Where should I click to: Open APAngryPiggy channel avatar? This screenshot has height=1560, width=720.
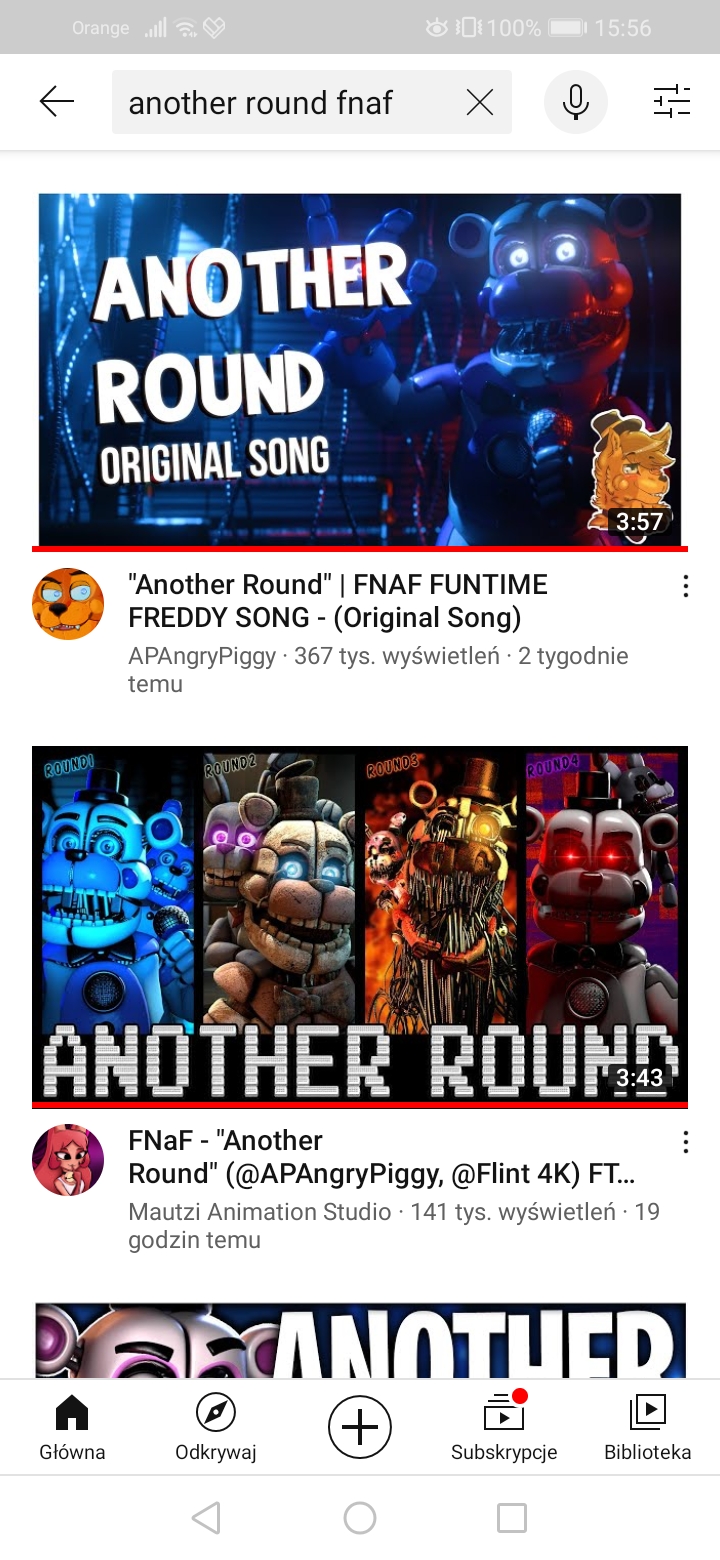(68, 604)
